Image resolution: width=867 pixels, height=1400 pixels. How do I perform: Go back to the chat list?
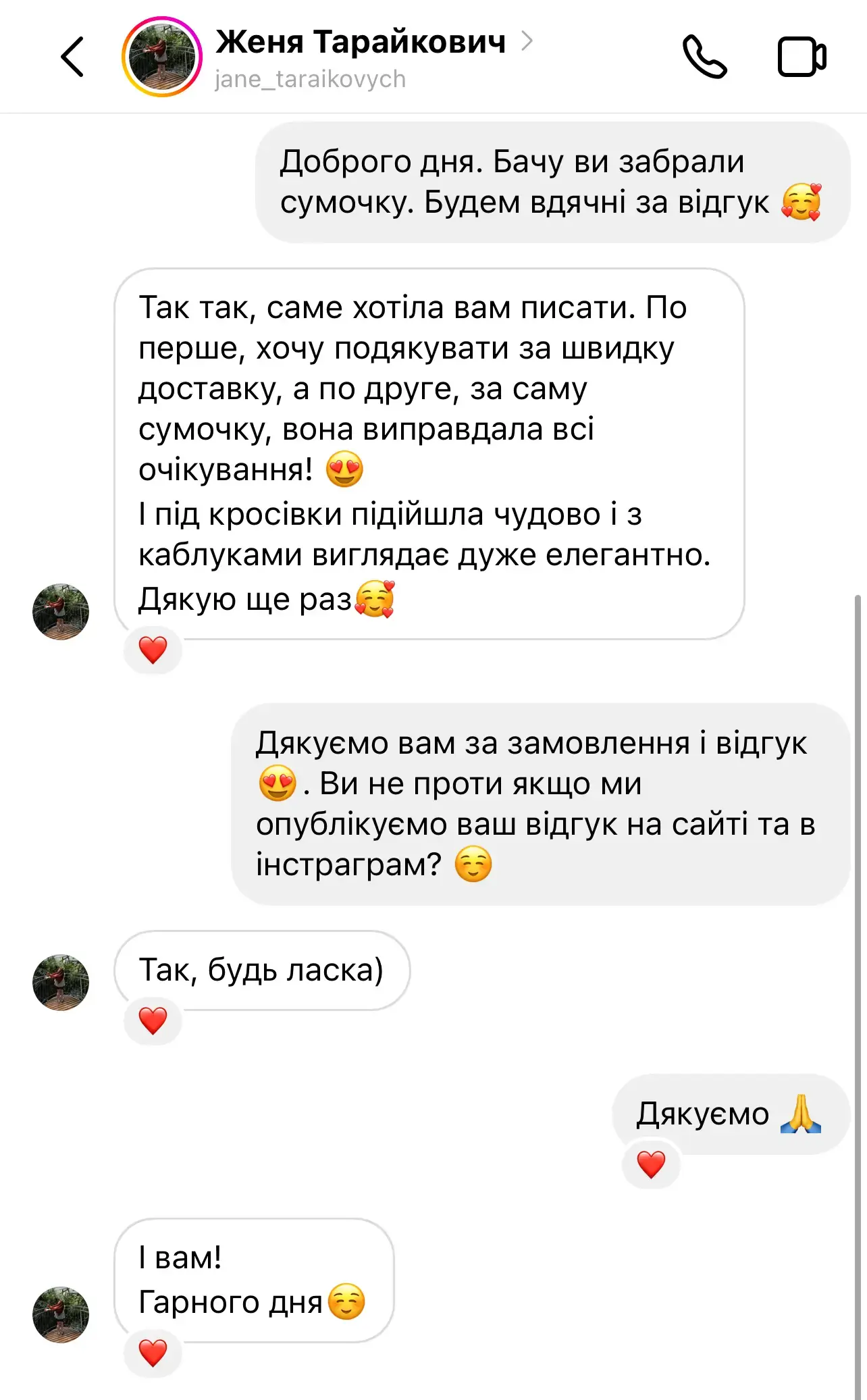tap(73, 57)
